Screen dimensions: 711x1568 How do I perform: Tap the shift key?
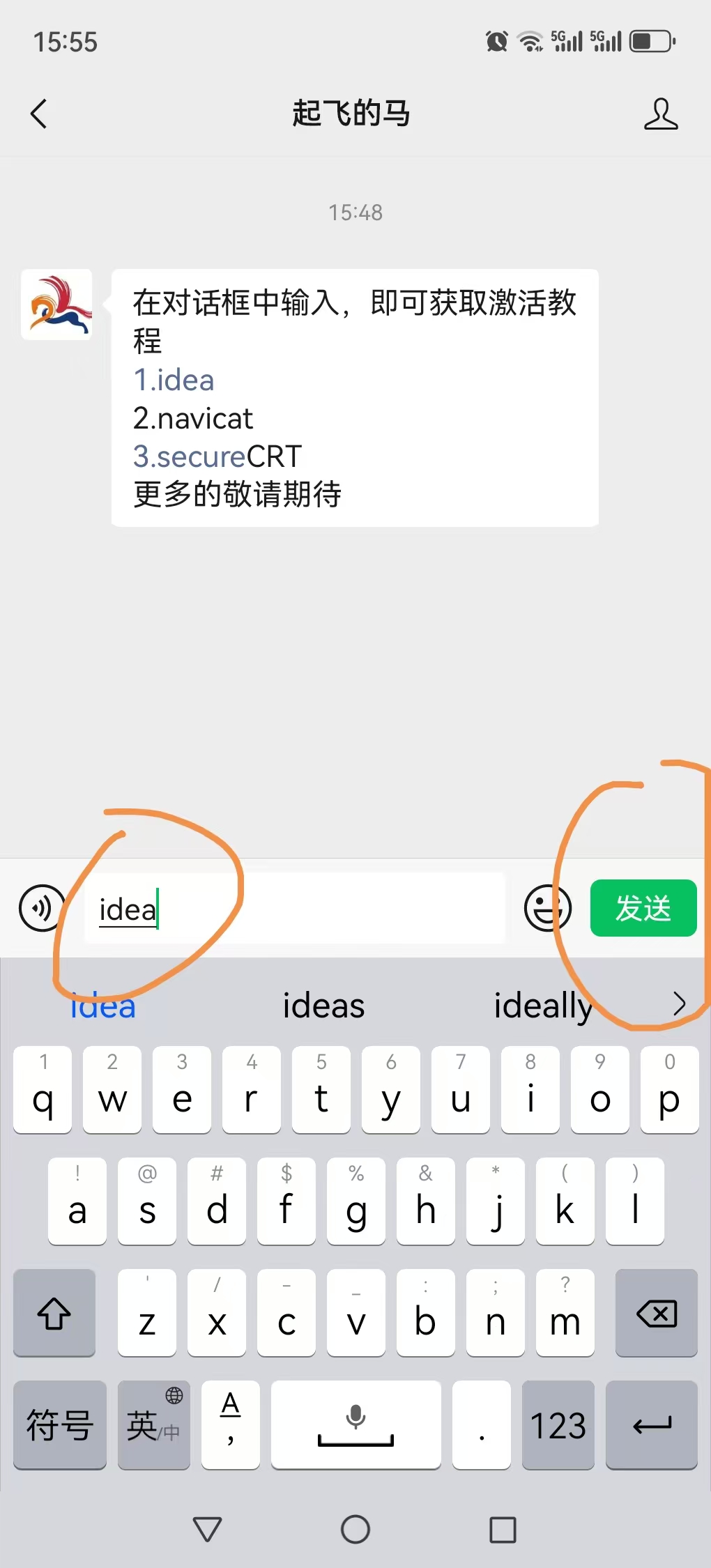pyautogui.click(x=54, y=1314)
